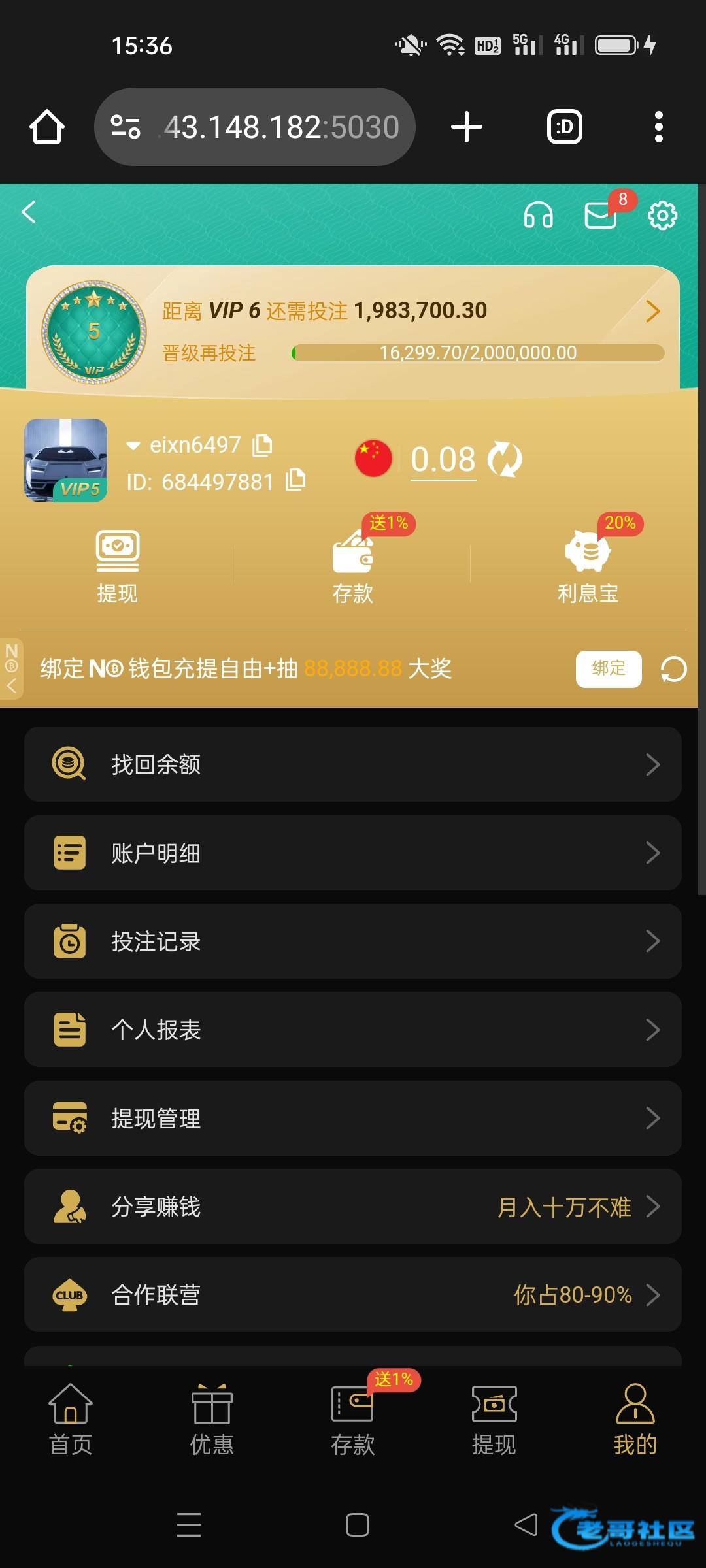
Task: Switch to 优惠 promotions tab
Action: point(212,1419)
